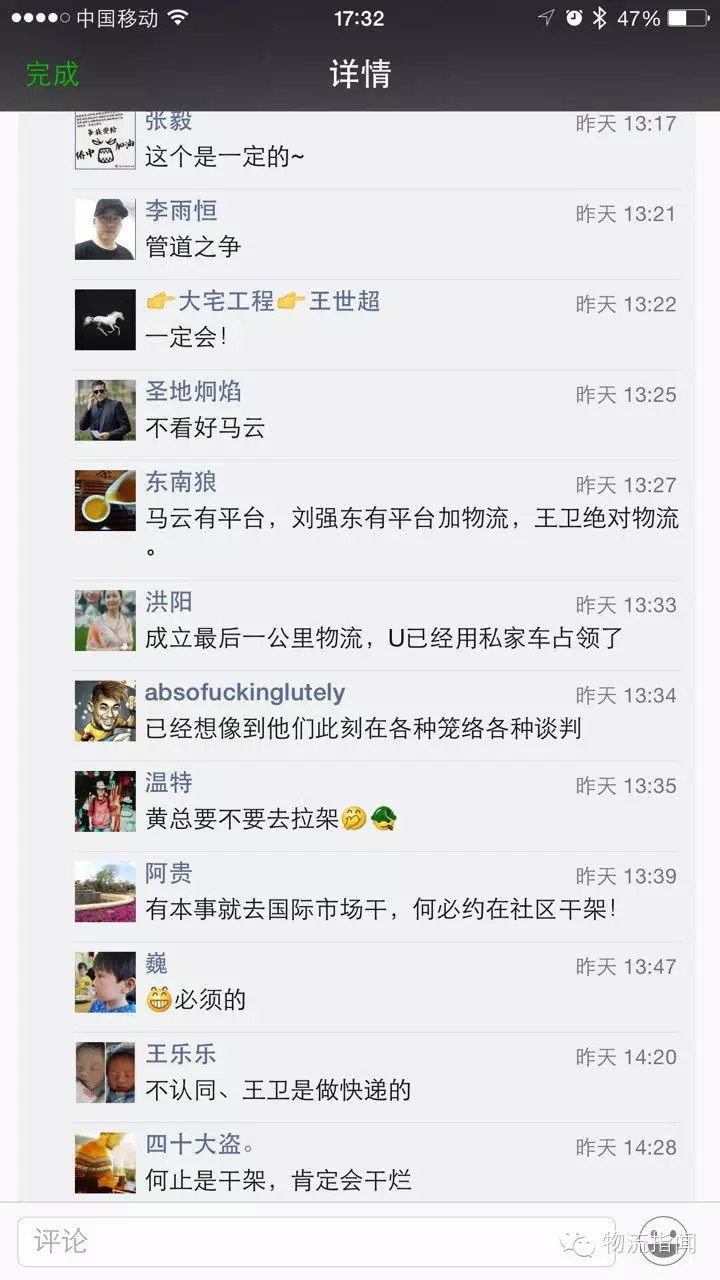This screenshot has width=720, height=1280.
Task: Focus the 评论 comment input field
Action: pyautogui.click(x=317, y=1241)
